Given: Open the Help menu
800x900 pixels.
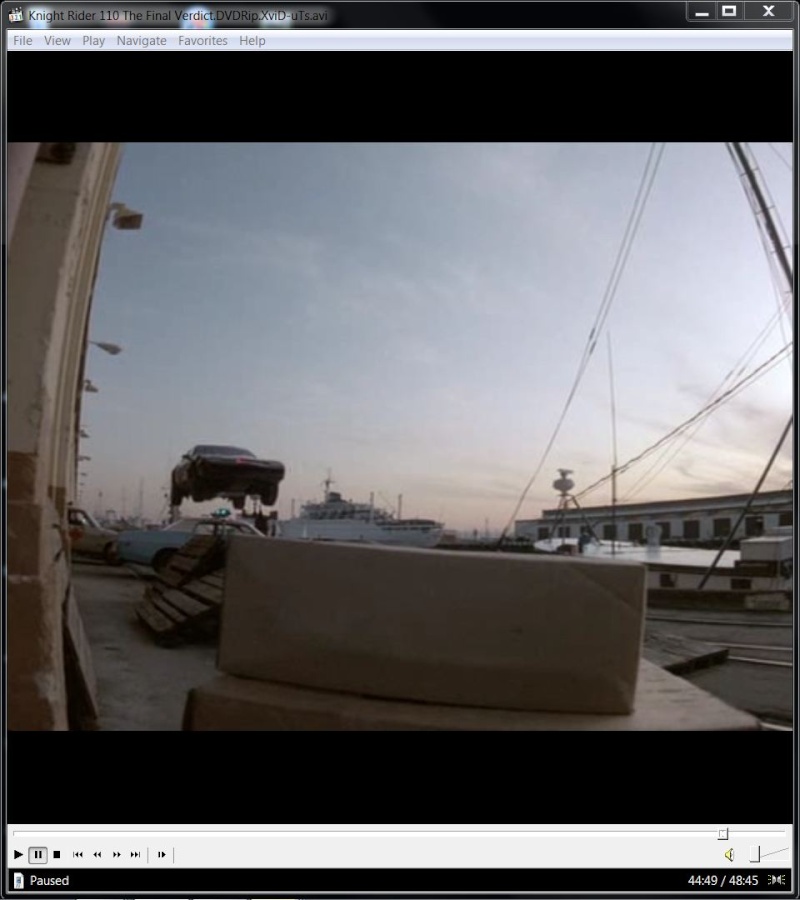Looking at the screenshot, I should pos(252,41).
